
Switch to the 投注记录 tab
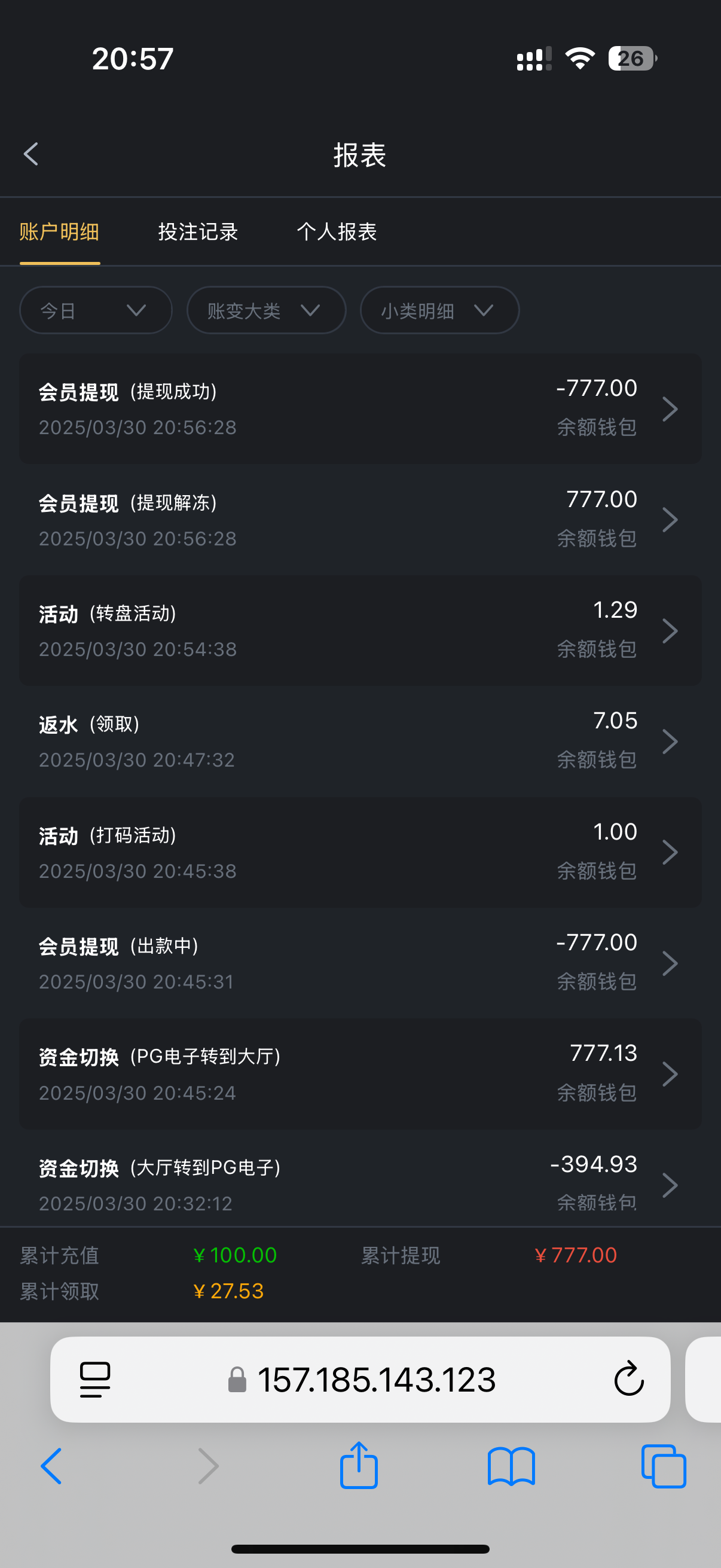(198, 232)
